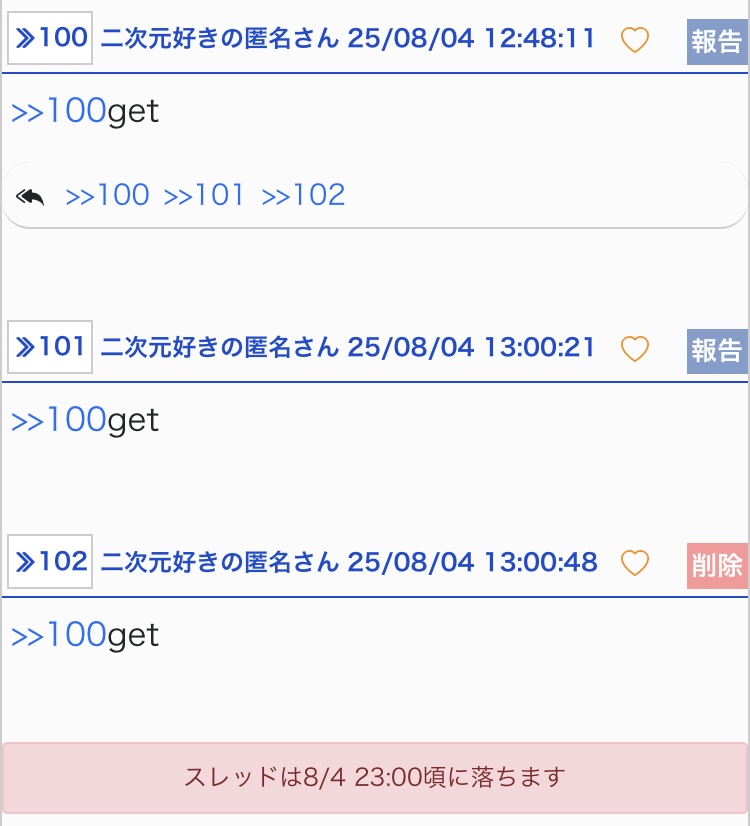Viewport: 750px width, 826px height.
Task: Like post 102 with the heart icon
Action: (x=635, y=563)
